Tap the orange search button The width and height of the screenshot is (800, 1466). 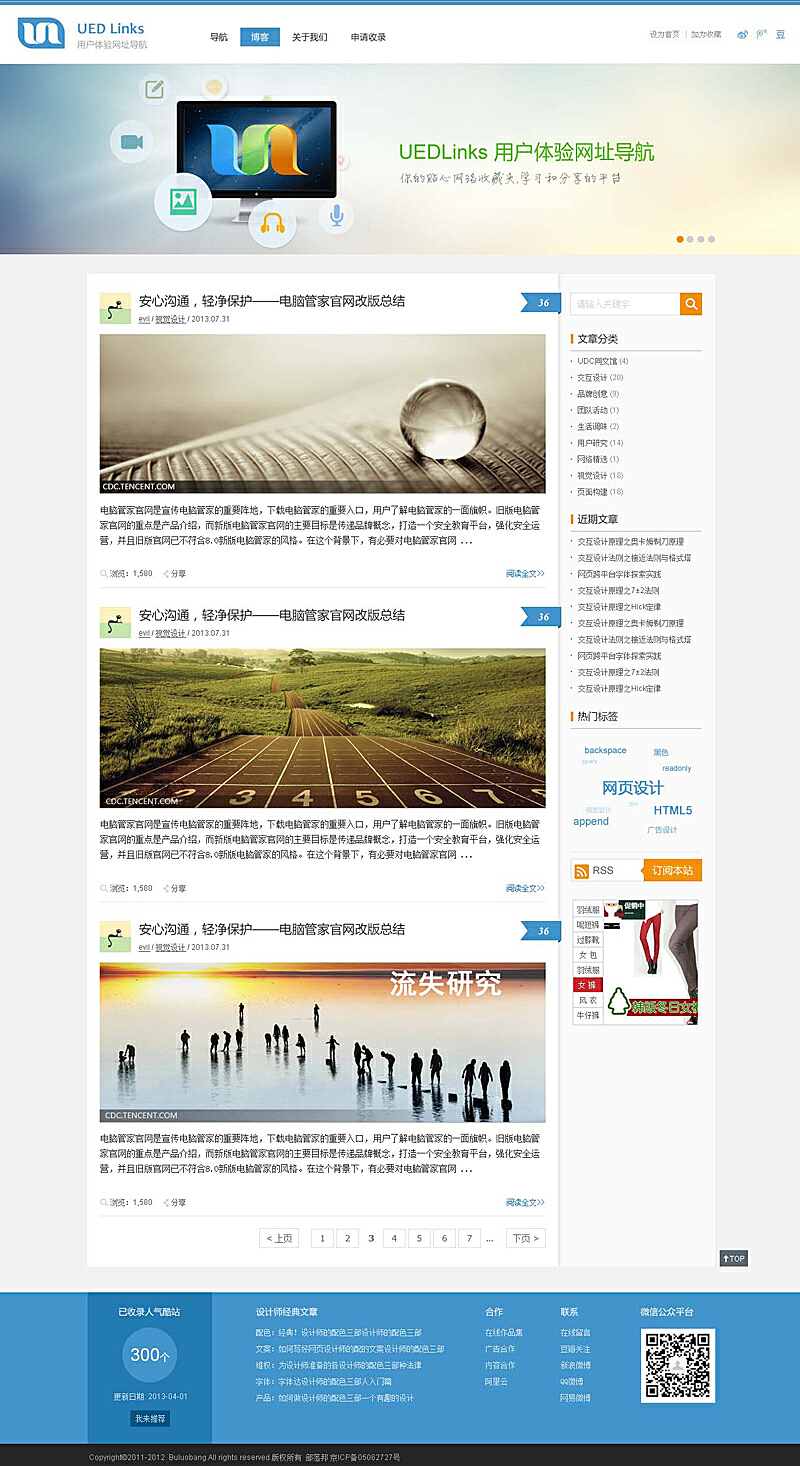click(x=691, y=304)
